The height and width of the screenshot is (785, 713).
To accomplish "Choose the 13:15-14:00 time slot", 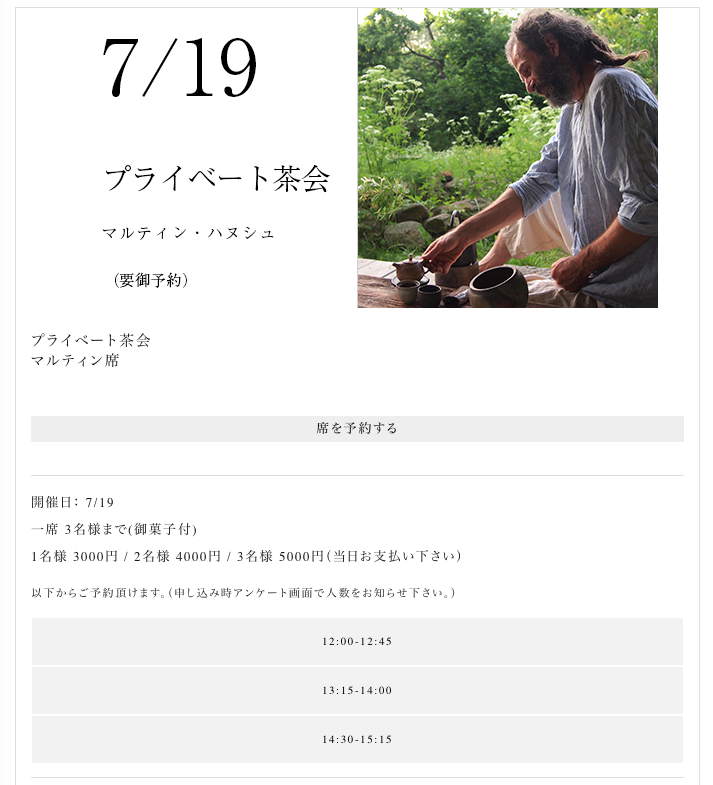I will (357, 690).
